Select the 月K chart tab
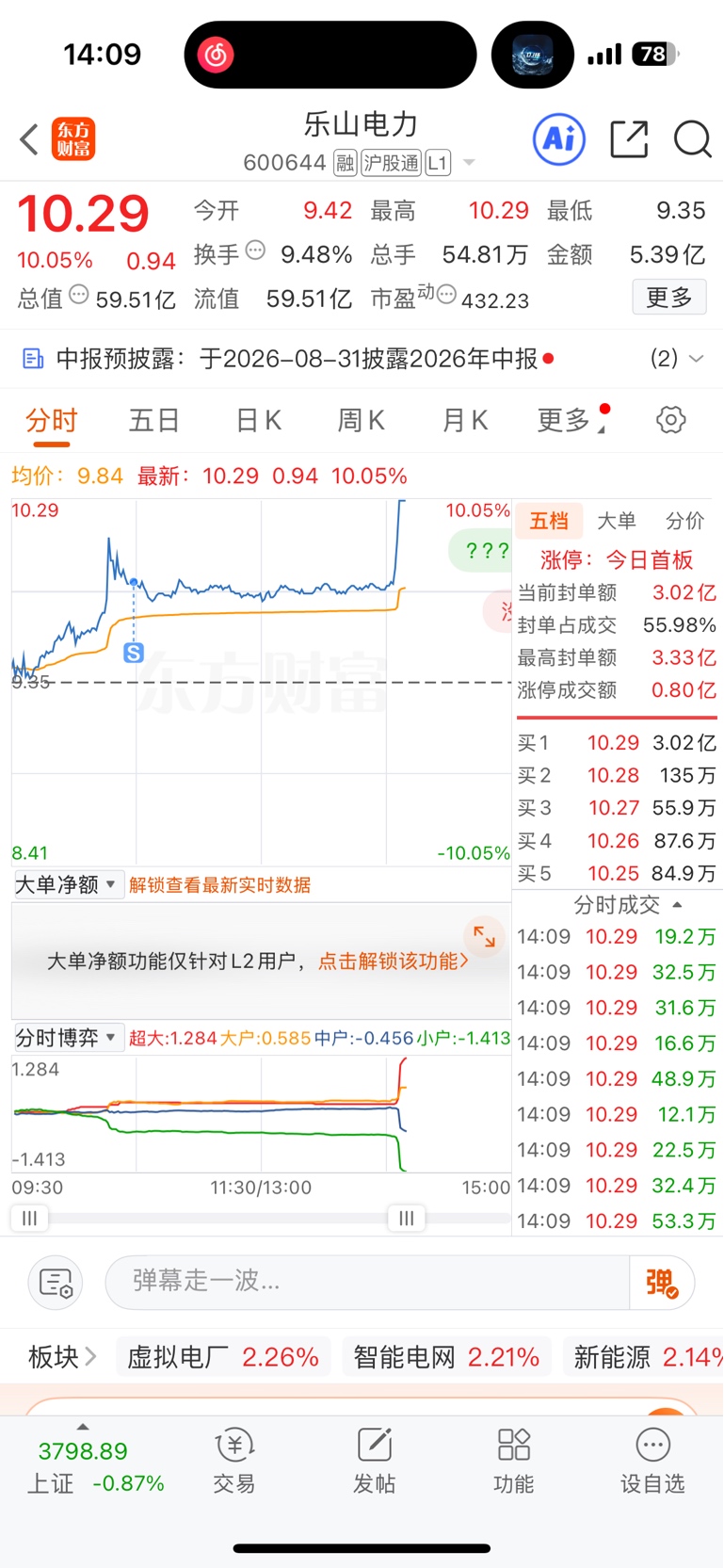Screen dimensions: 724x1568 point(465,420)
